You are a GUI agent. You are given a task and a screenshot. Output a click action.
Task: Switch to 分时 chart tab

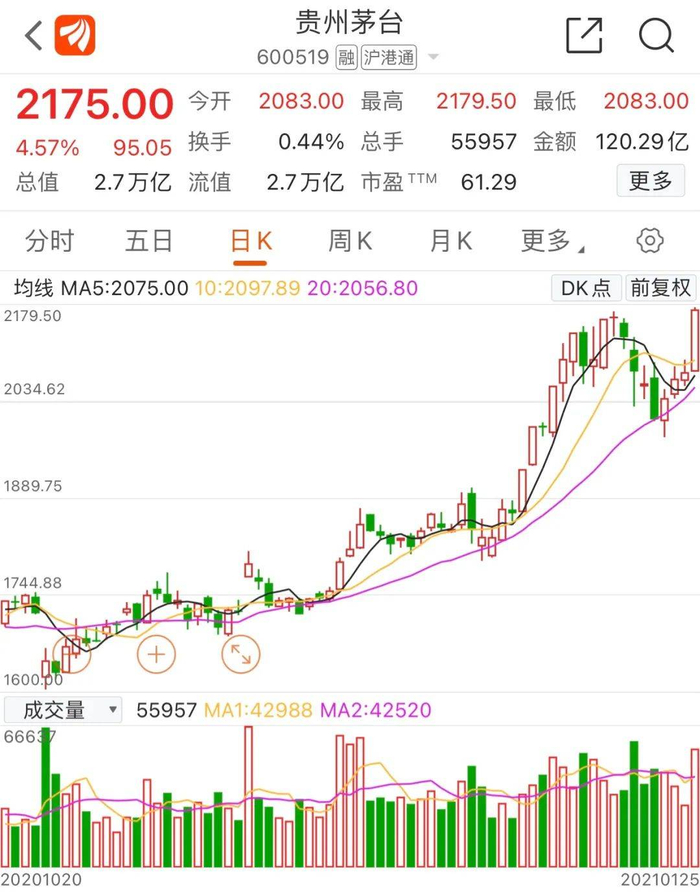(50, 241)
